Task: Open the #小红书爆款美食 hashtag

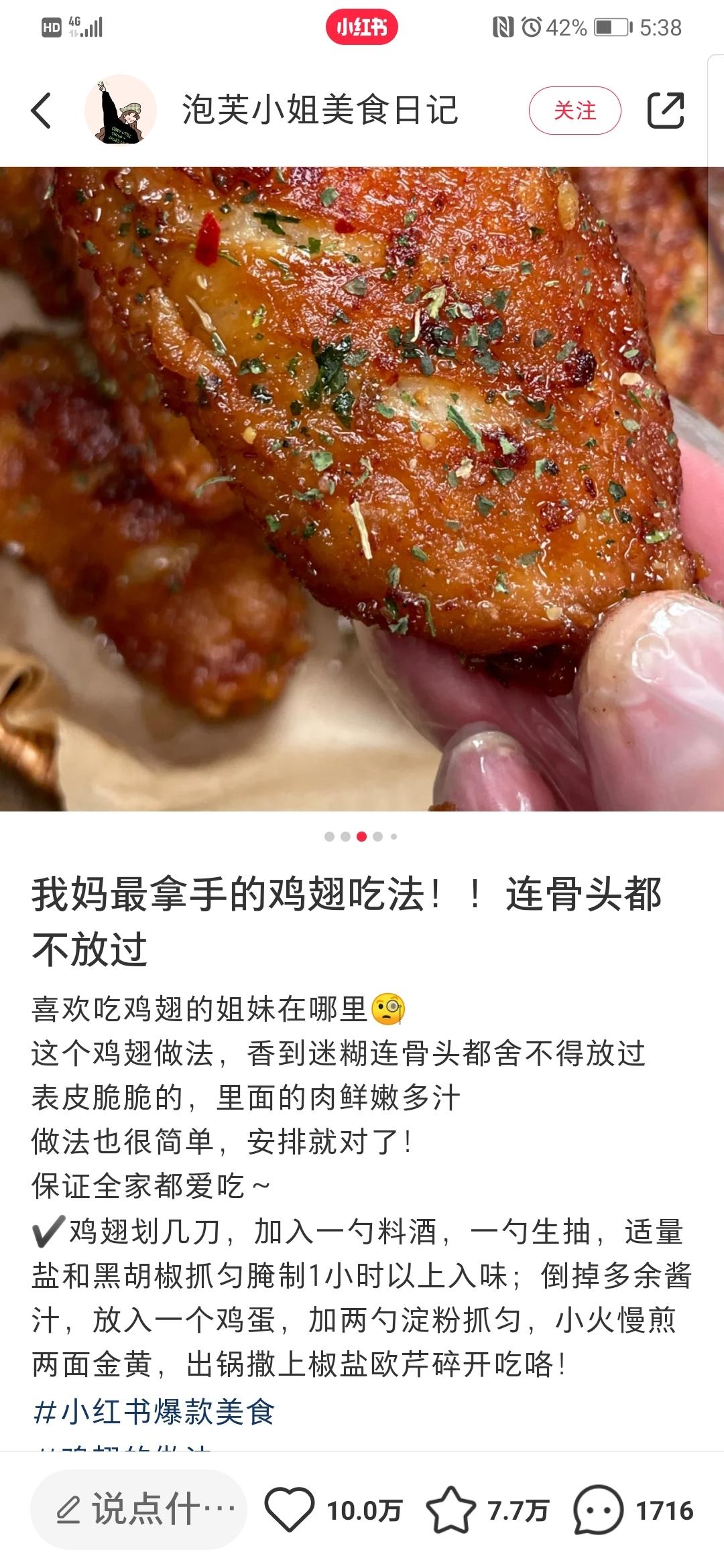Action: tap(154, 1412)
